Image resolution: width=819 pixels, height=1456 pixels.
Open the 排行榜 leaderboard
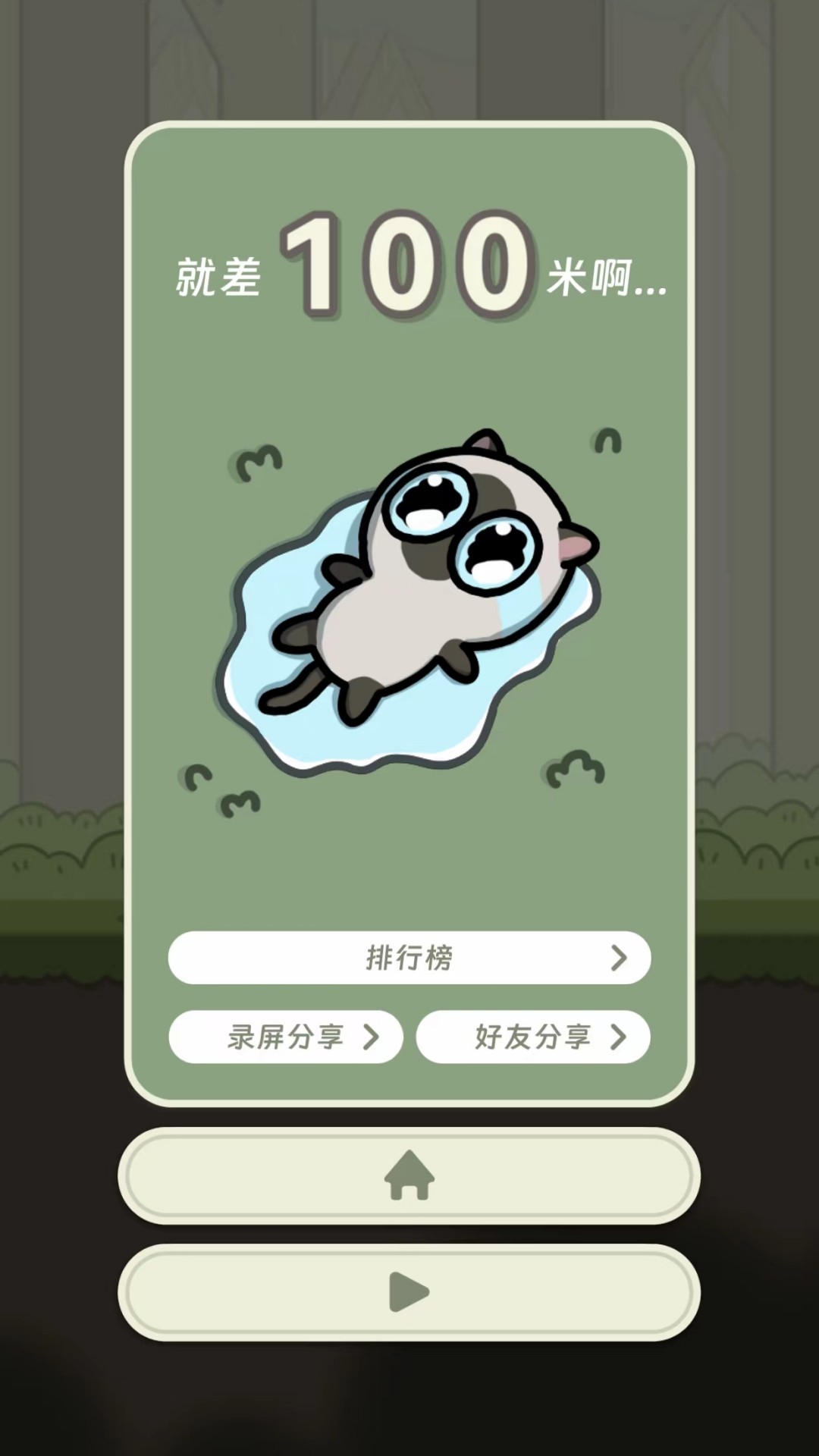coord(409,958)
